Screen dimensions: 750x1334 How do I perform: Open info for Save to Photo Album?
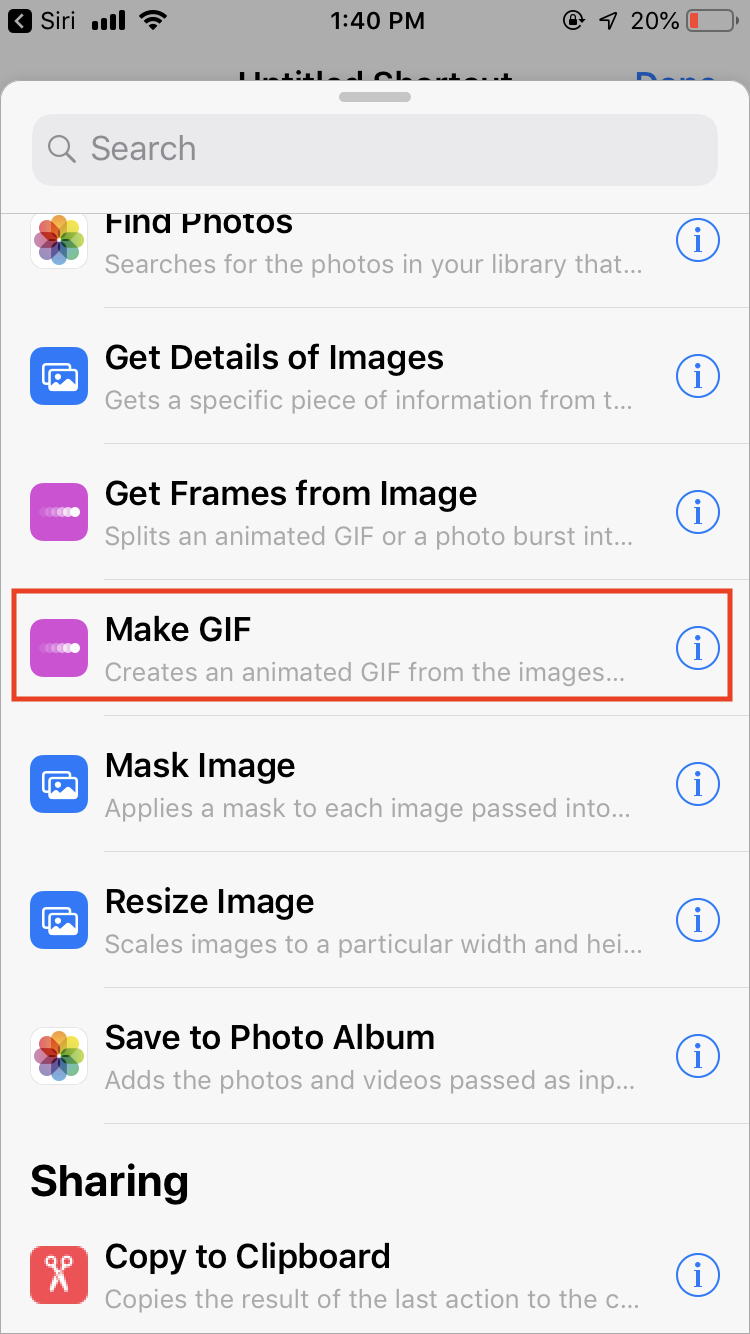pyautogui.click(x=698, y=1056)
